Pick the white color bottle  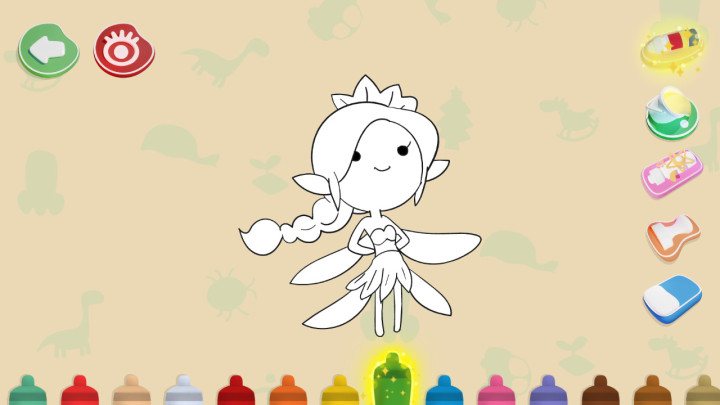183,391
